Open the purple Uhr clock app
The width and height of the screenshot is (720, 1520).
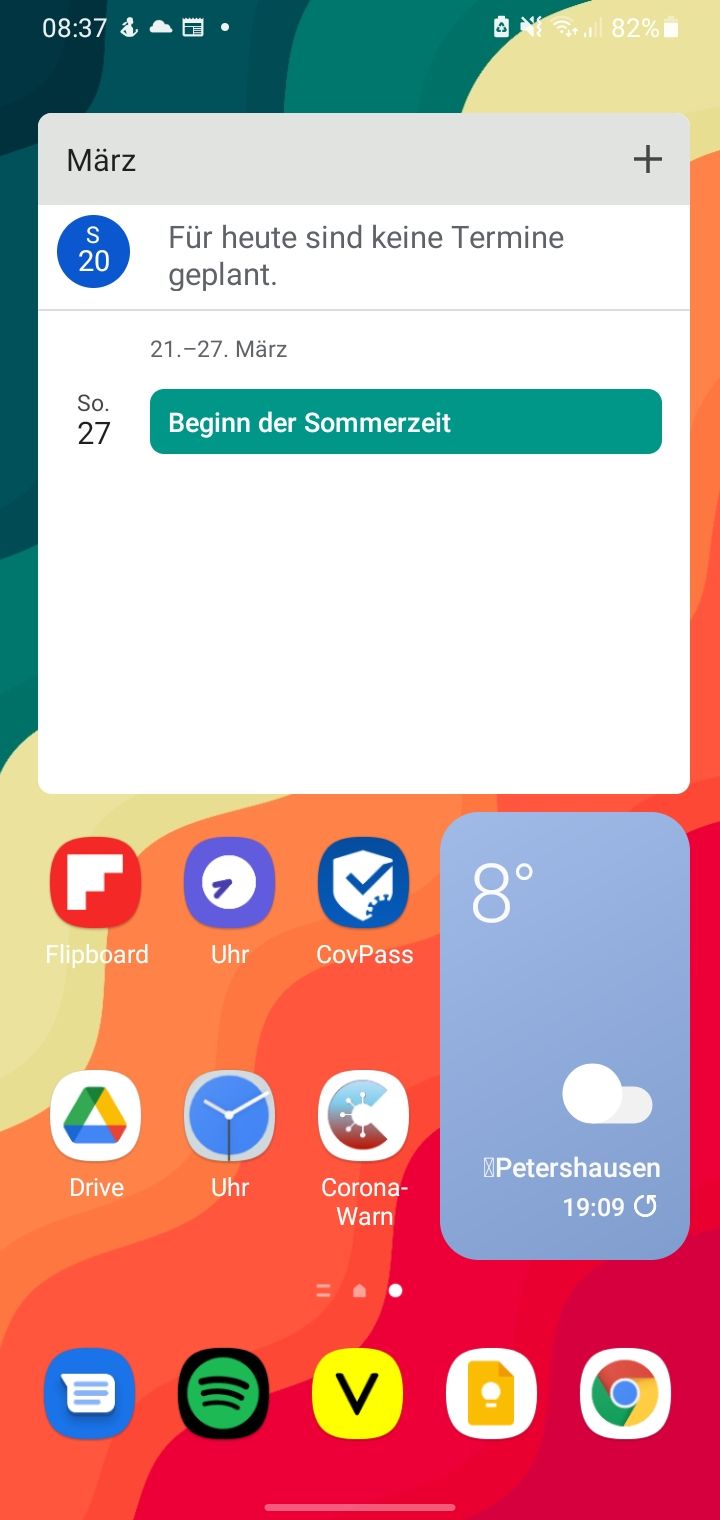point(229,882)
